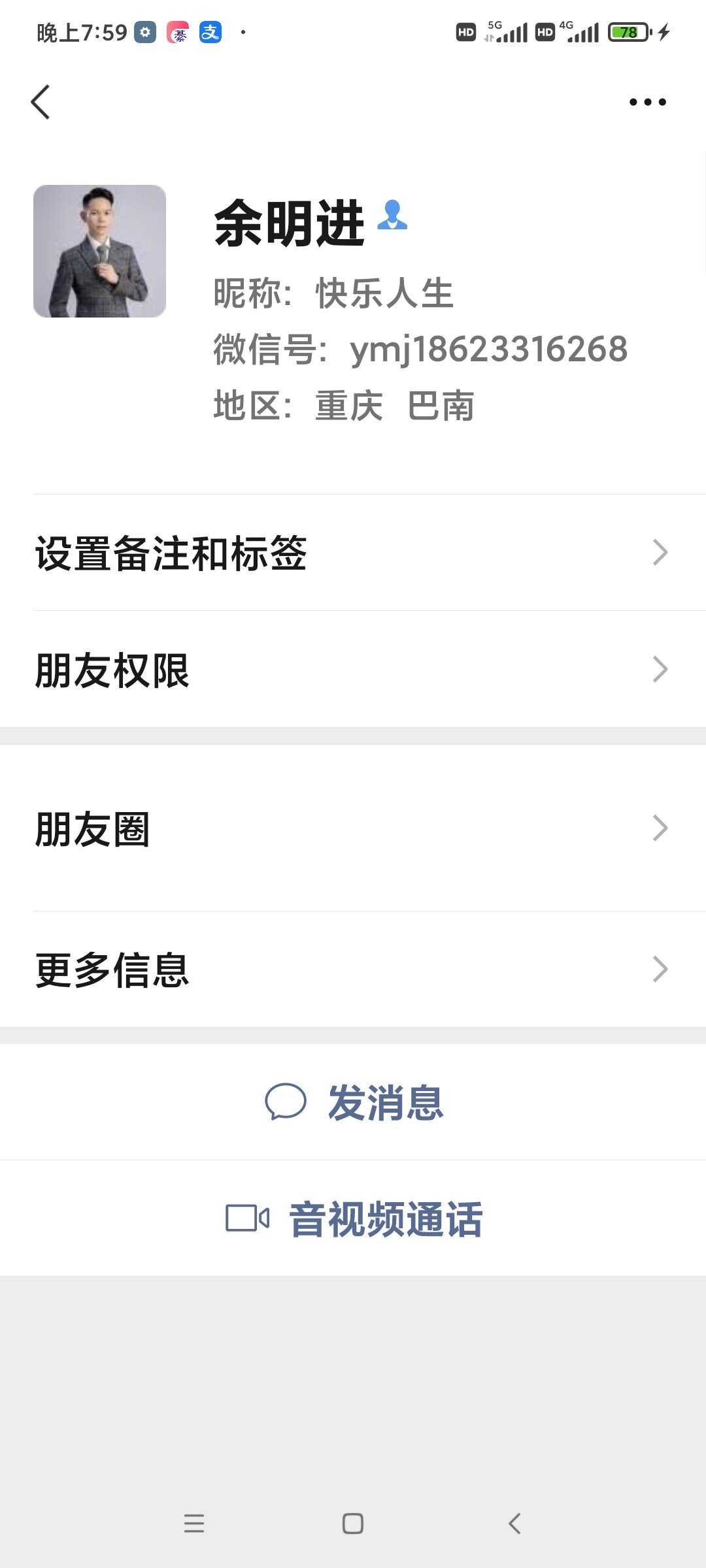
Task: View the contact's profile photo
Action: 99,252
